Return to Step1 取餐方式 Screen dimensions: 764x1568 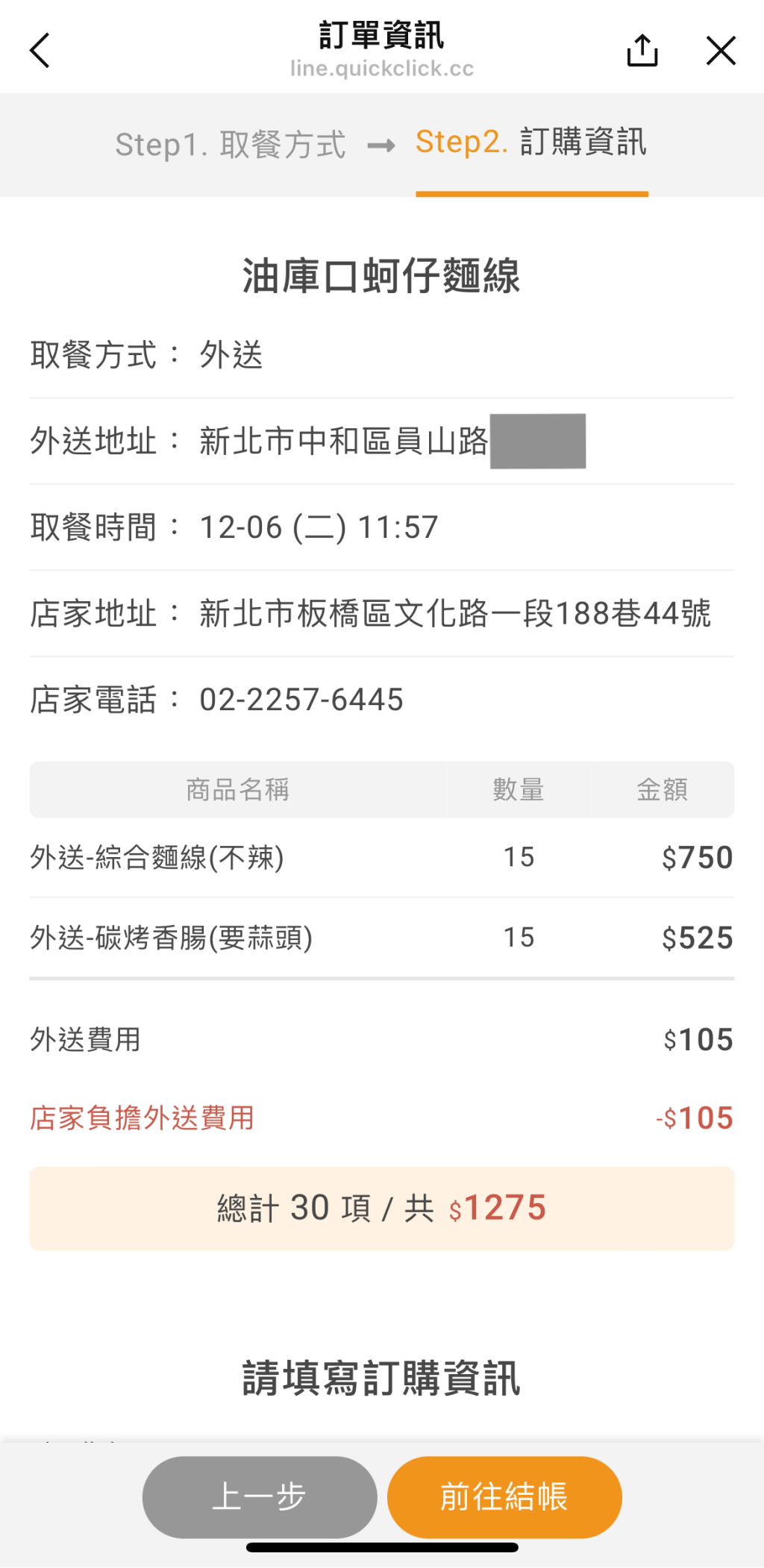231,145
